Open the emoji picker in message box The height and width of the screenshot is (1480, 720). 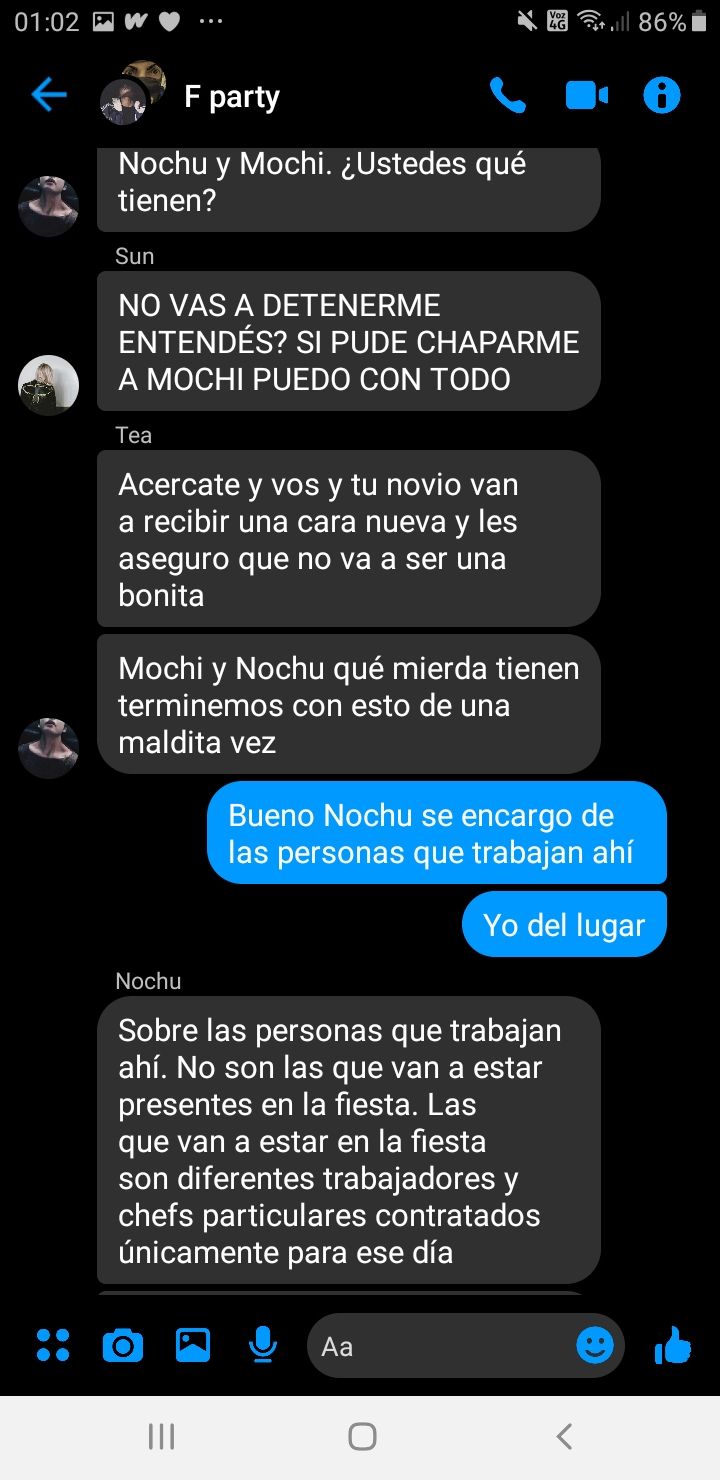[x=595, y=1346]
